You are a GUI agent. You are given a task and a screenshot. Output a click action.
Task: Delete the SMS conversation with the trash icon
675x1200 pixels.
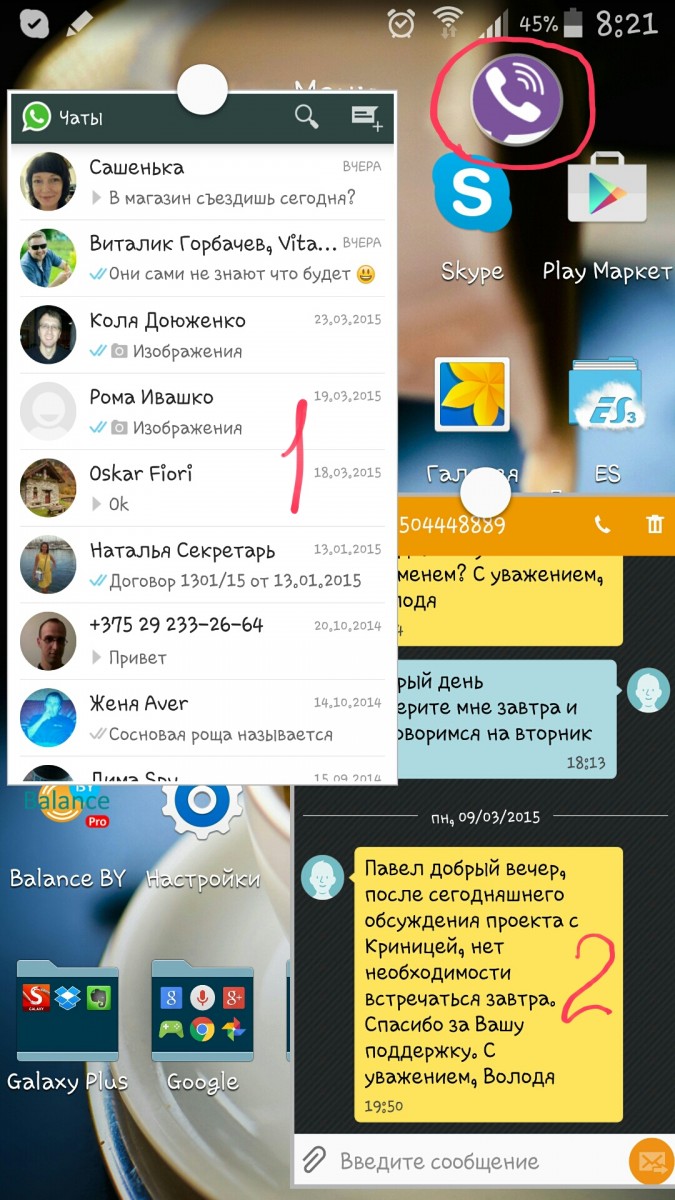click(x=654, y=524)
